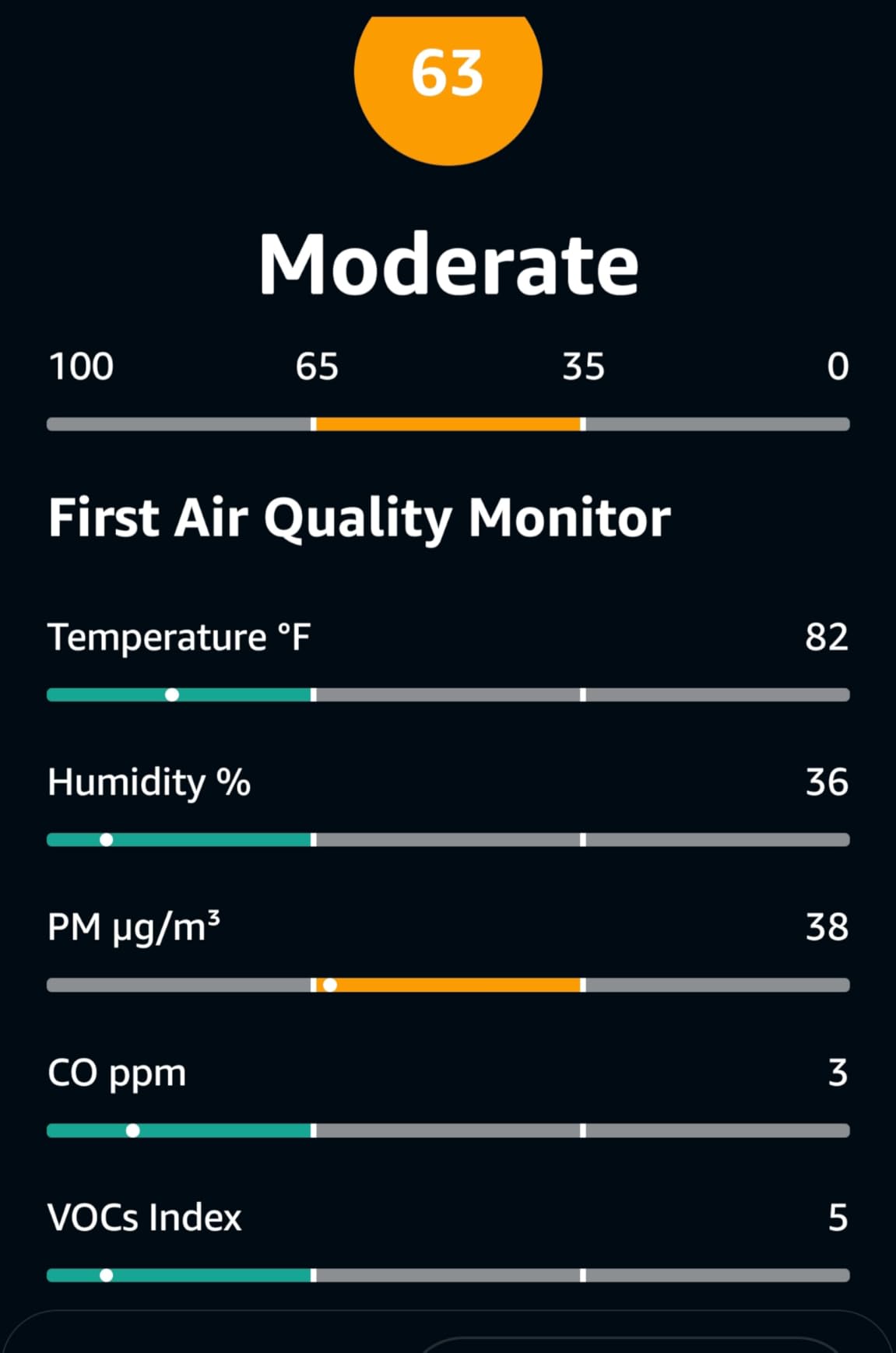896x1353 pixels.
Task: Click the PM slider marker on orange segment
Action: coord(331,983)
